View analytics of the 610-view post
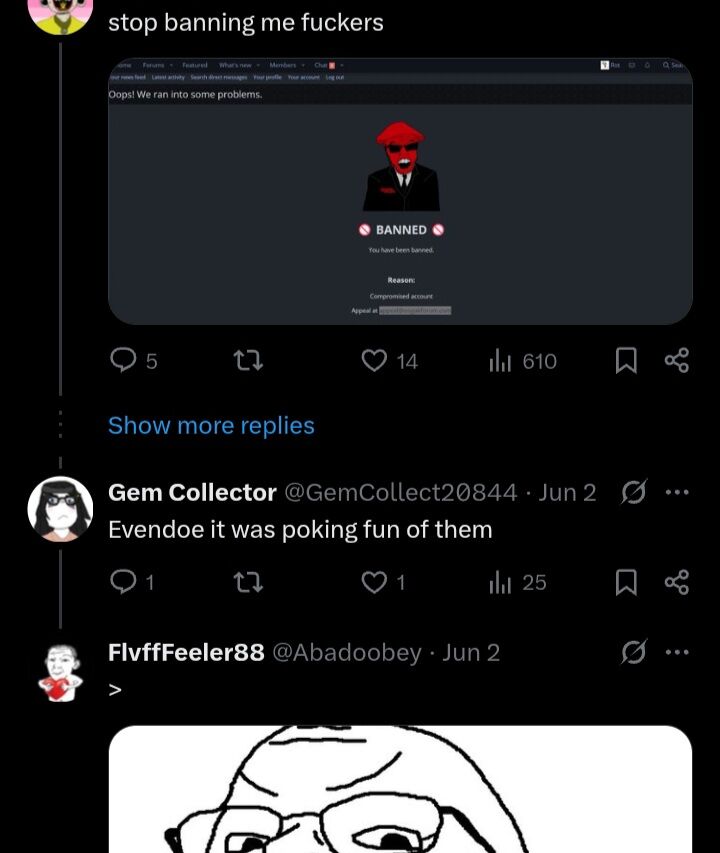Screen dimensions: 720x853 pyautogui.click(x=500, y=361)
